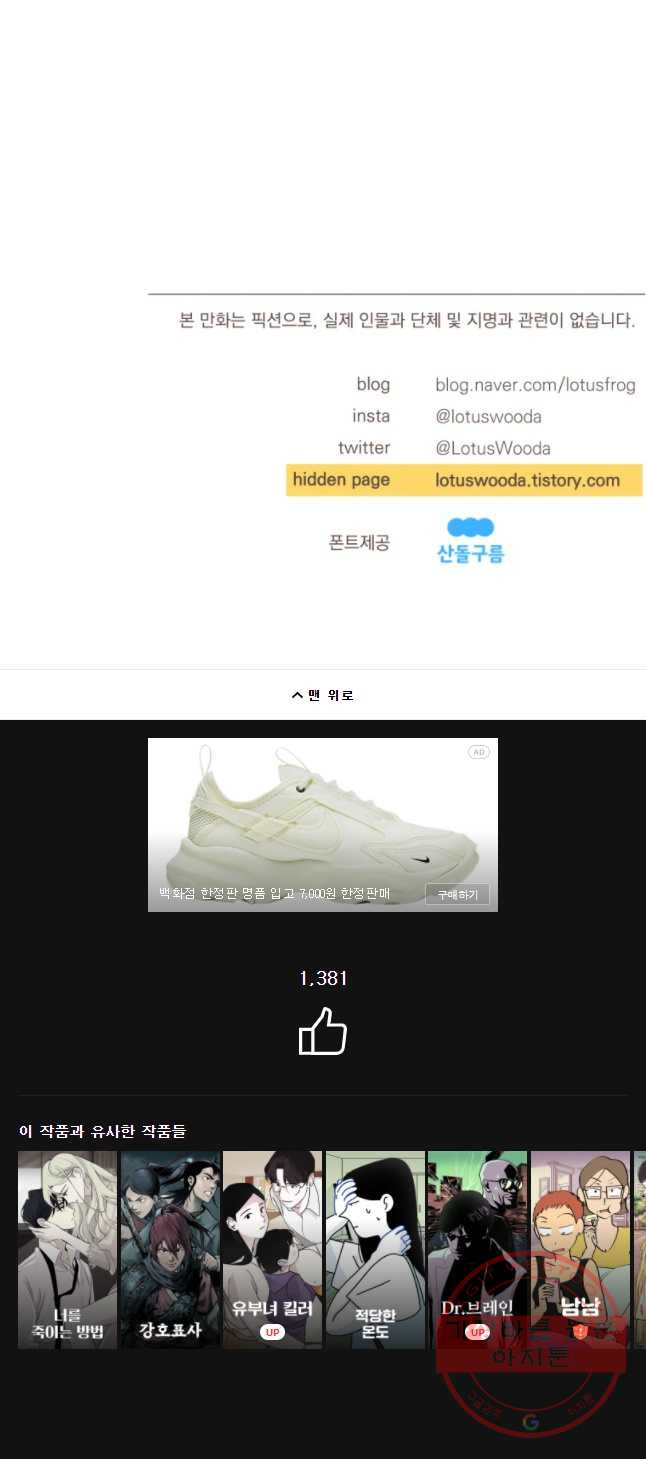Open the webtoon Dr.브레인
The height and width of the screenshot is (1459, 646).
coord(477,1249)
